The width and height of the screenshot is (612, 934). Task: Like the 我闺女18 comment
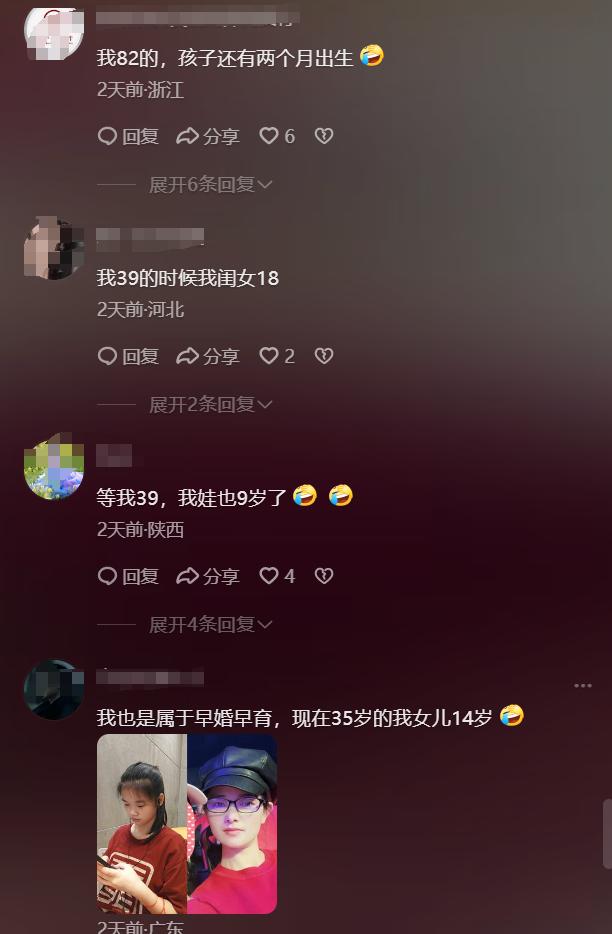[x=276, y=356]
